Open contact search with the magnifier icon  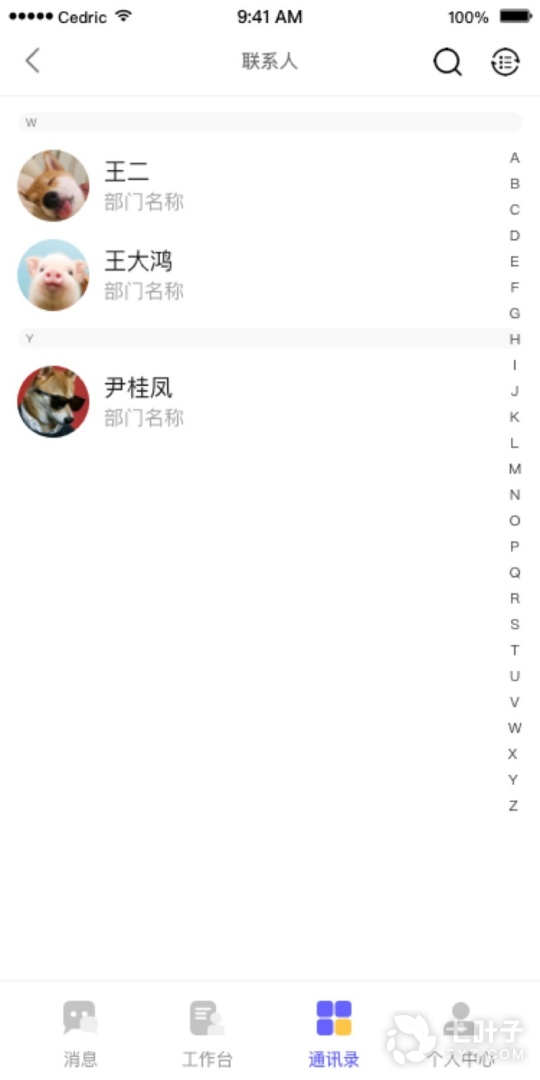[448, 62]
